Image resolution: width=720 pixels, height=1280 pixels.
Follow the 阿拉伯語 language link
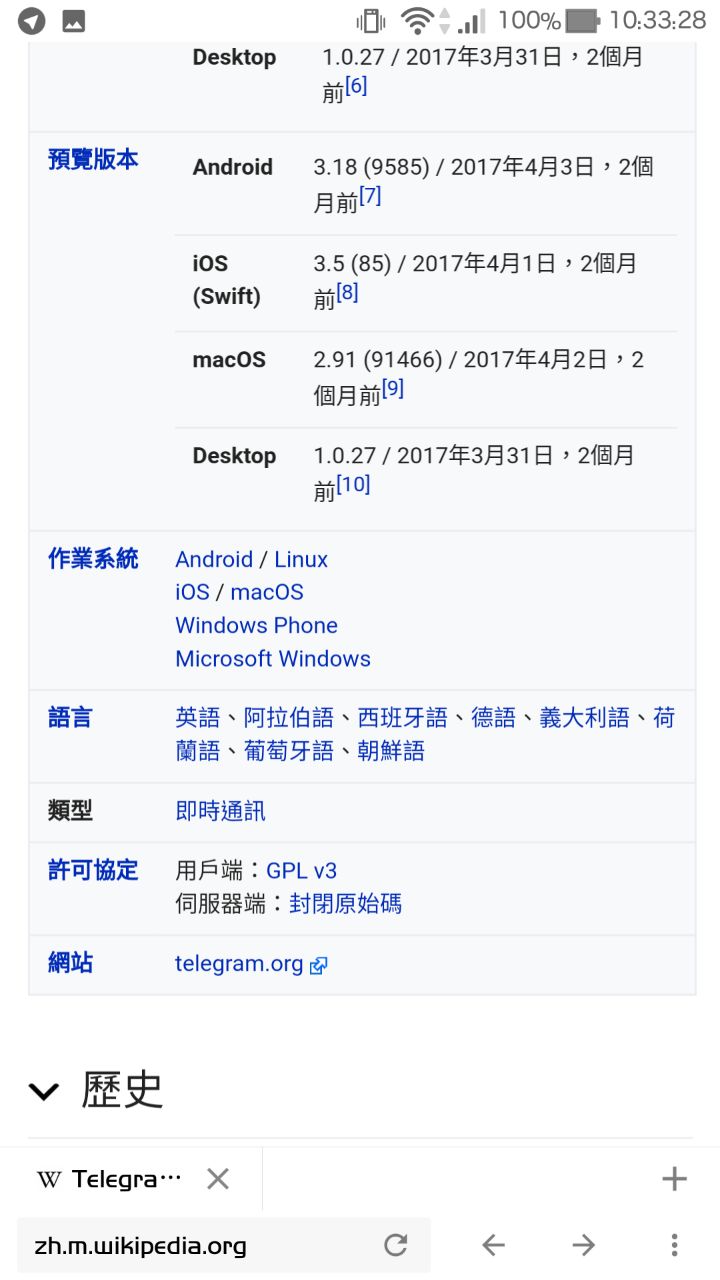289,718
